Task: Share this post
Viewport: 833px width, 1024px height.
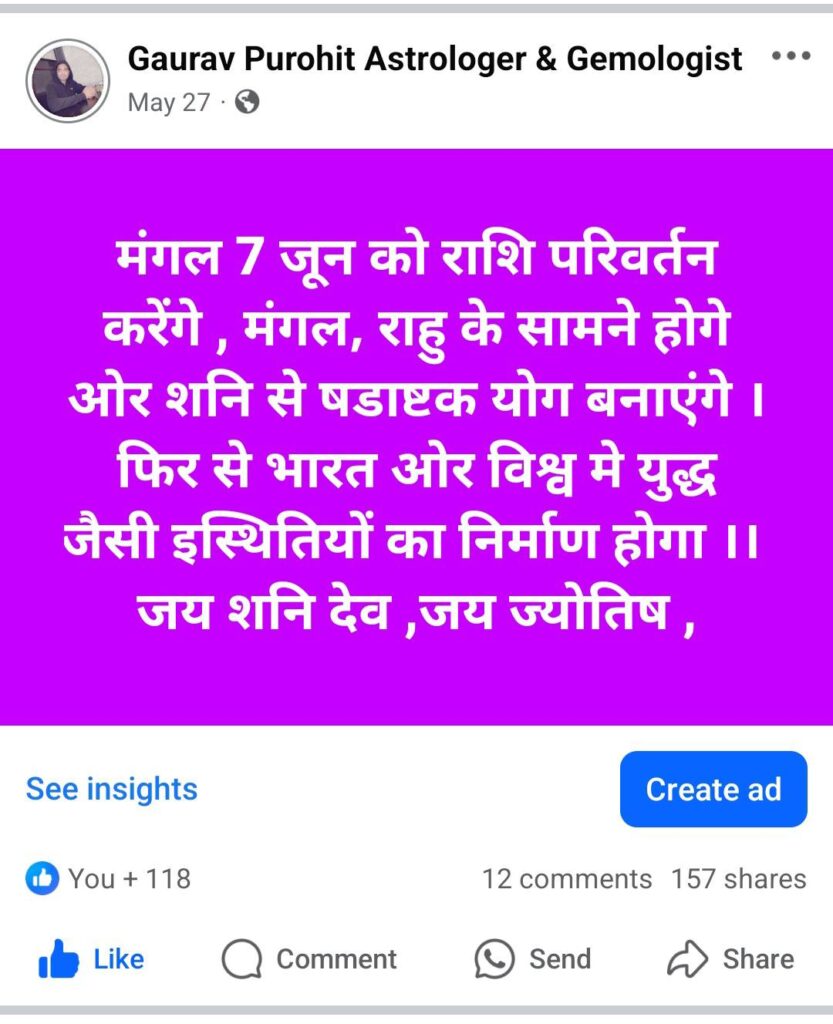Action: [731, 960]
